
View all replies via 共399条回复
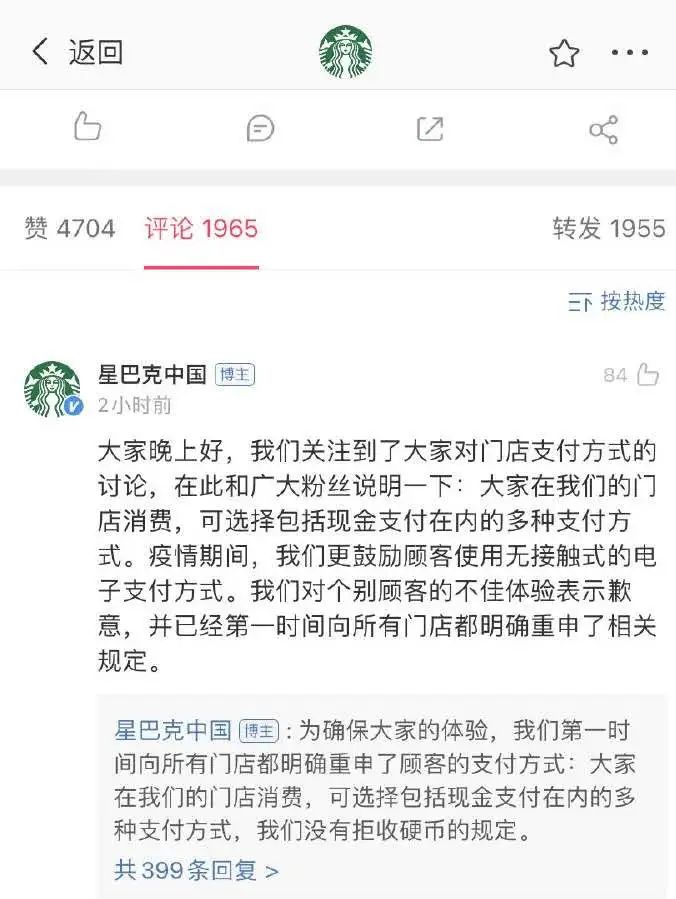197,870
